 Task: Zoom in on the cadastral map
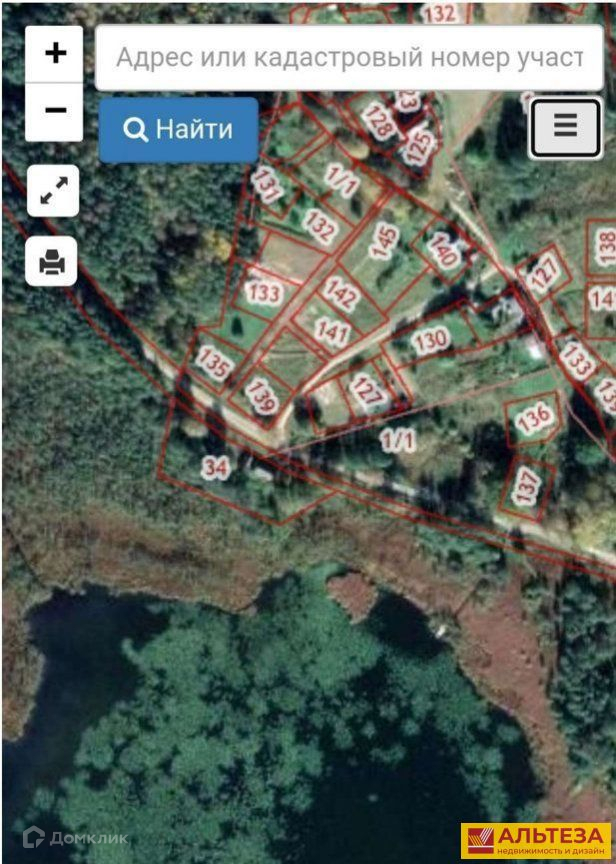point(55,53)
